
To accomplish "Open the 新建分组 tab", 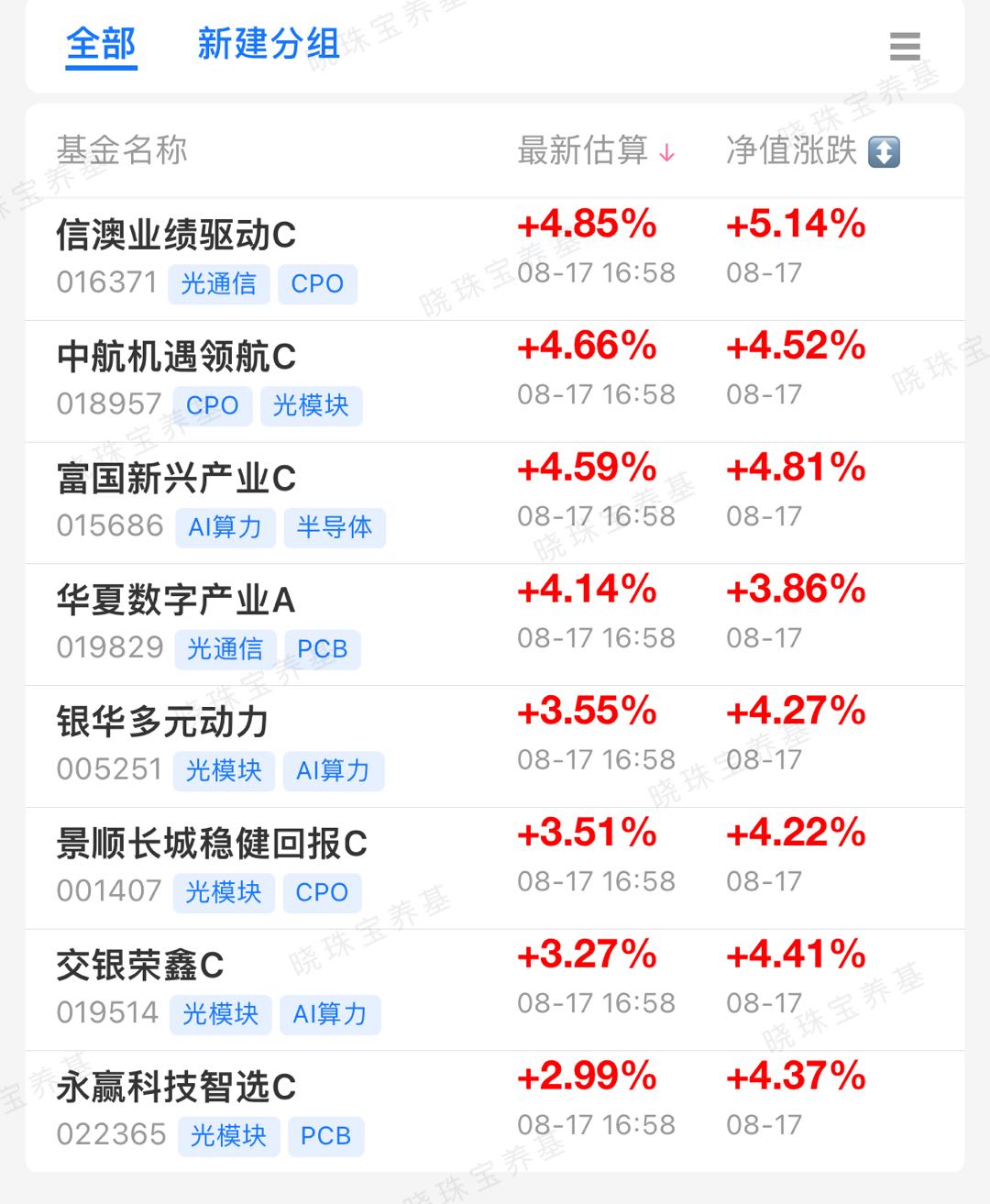I will (269, 44).
